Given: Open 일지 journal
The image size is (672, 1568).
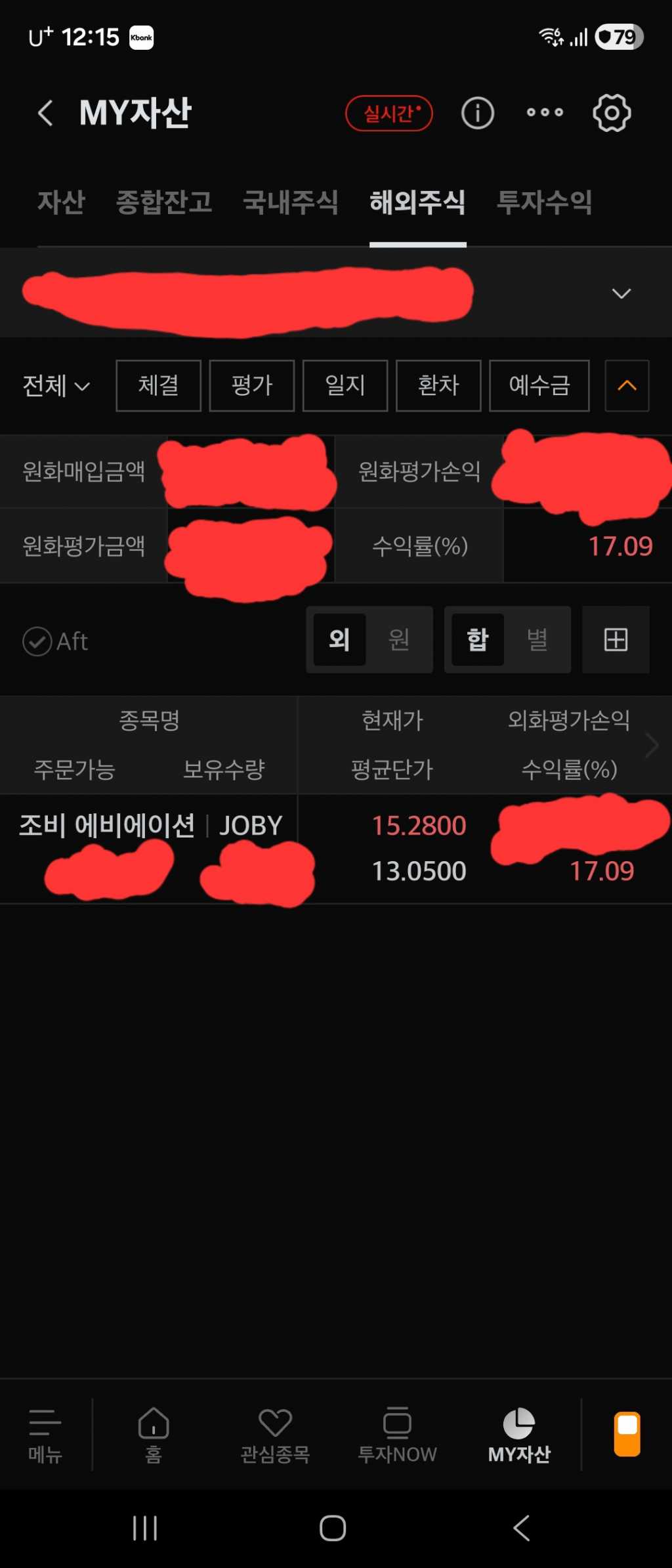Looking at the screenshot, I should [345, 386].
